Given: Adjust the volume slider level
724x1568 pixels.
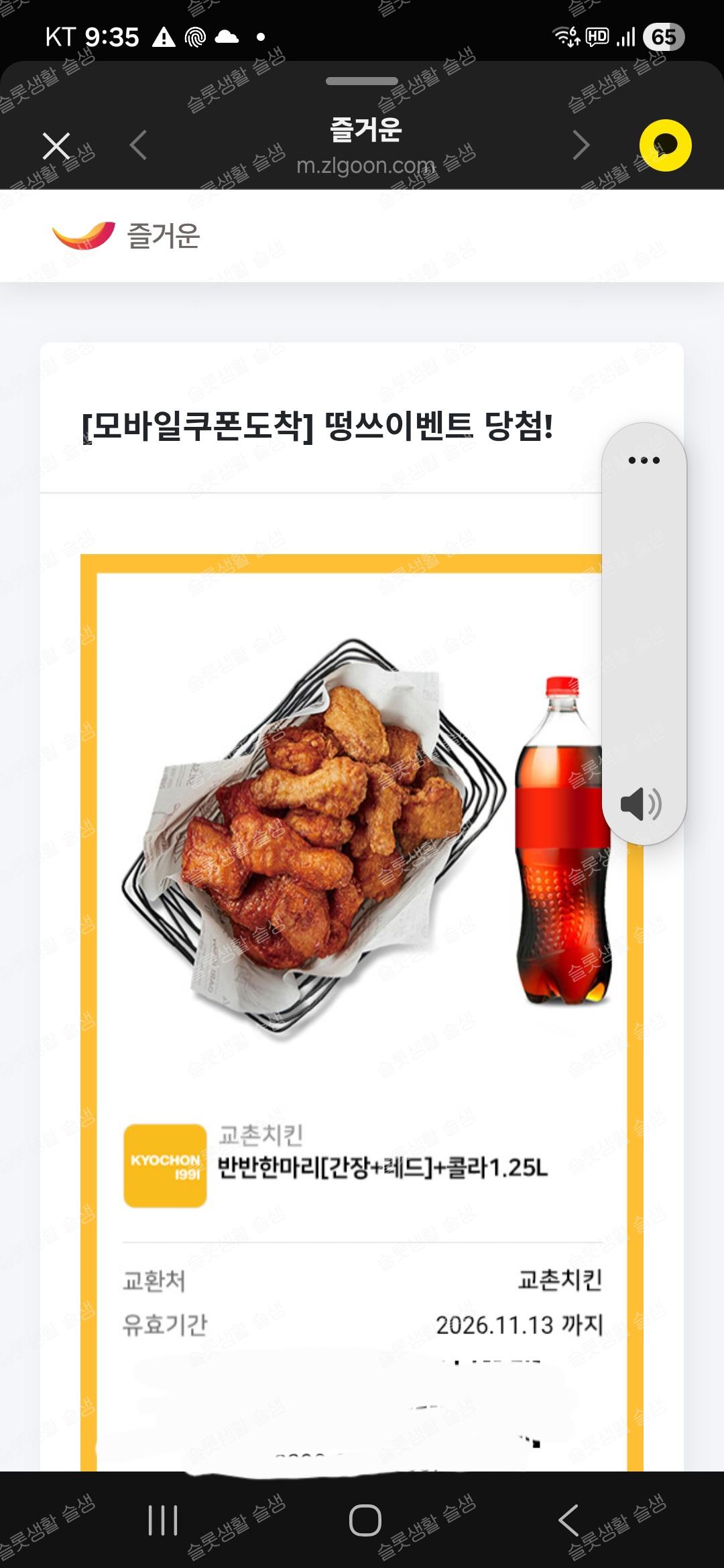Looking at the screenshot, I should pyautogui.click(x=644, y=630).
